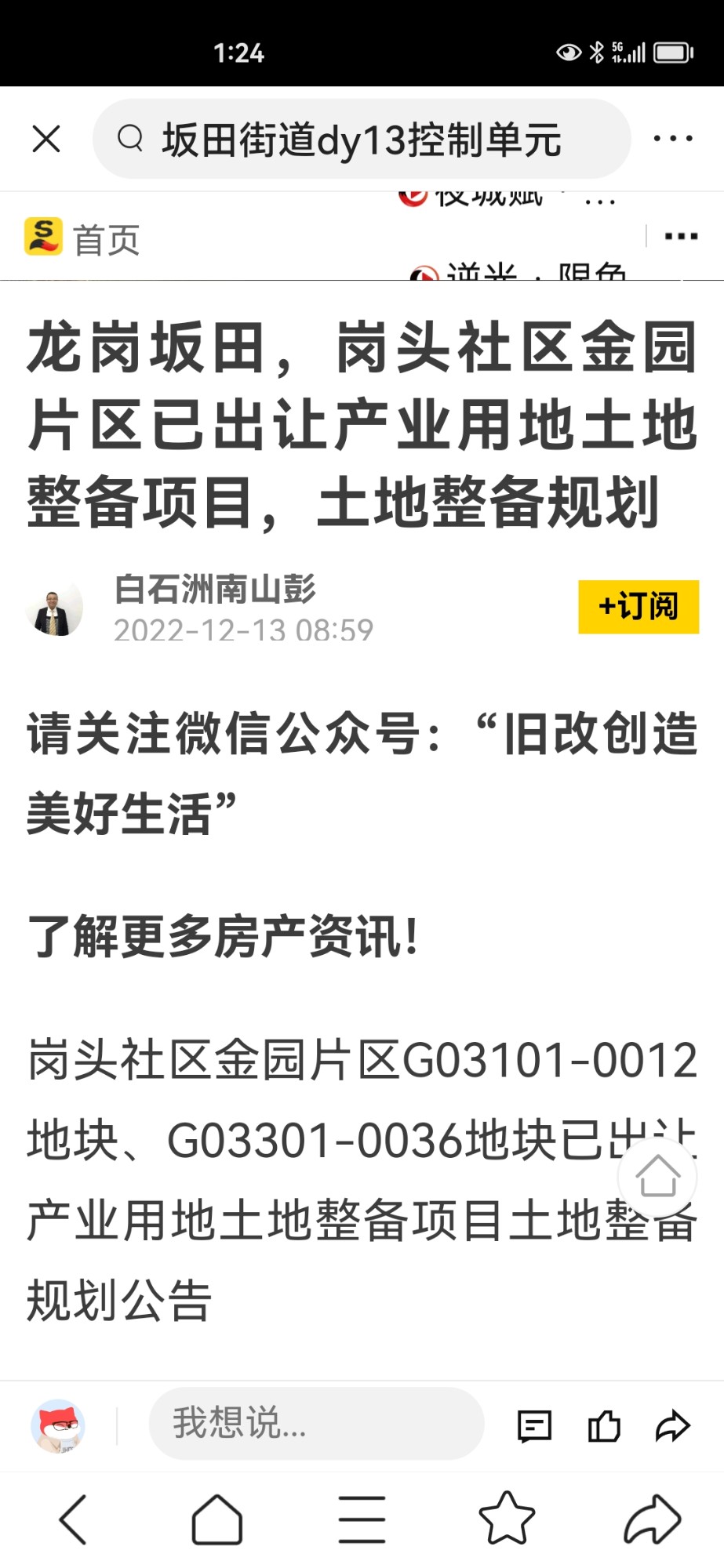This screenshot has width=724, height=1568.
Task: Tap the floating home button
Action: point(657,1176)
